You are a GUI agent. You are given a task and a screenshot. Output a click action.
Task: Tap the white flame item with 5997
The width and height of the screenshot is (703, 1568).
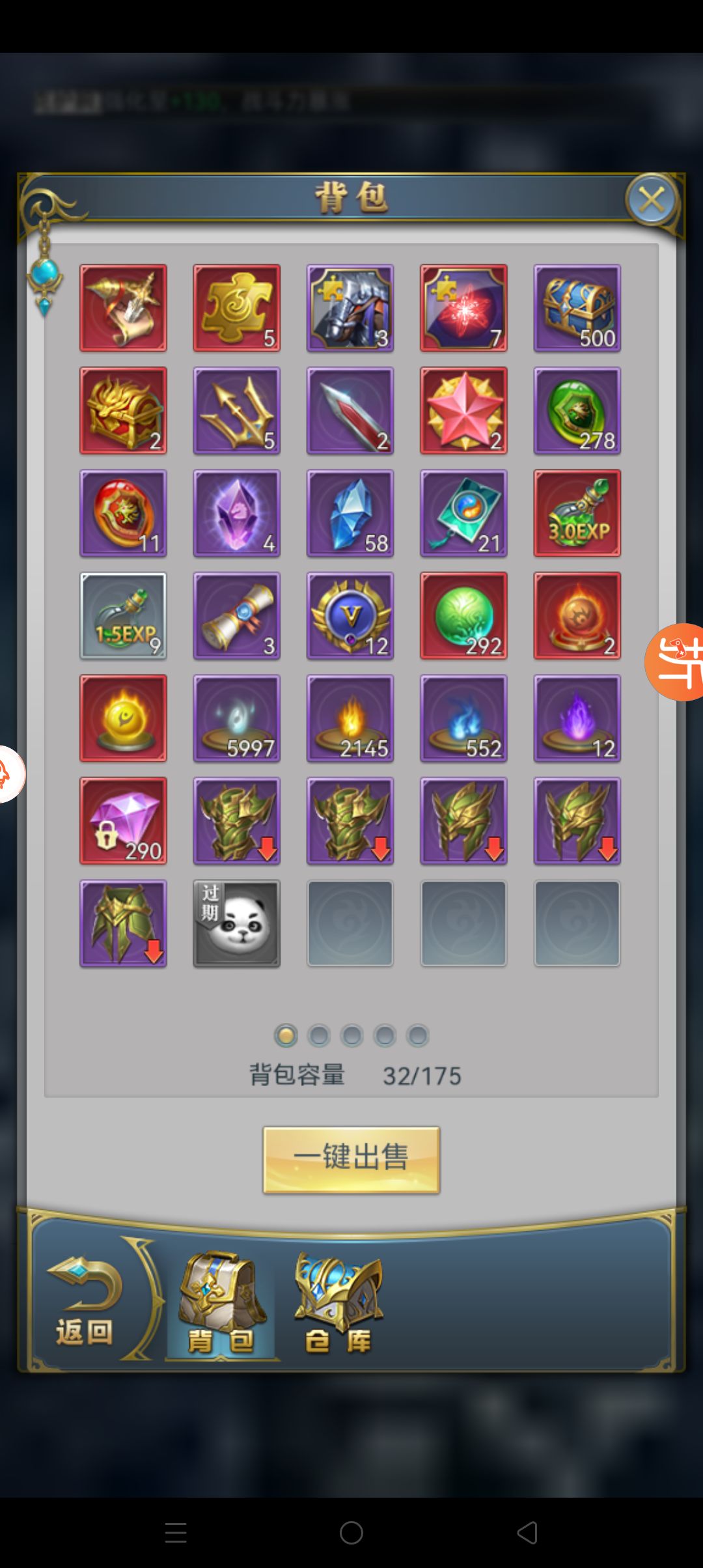click(x=237, y=718)
